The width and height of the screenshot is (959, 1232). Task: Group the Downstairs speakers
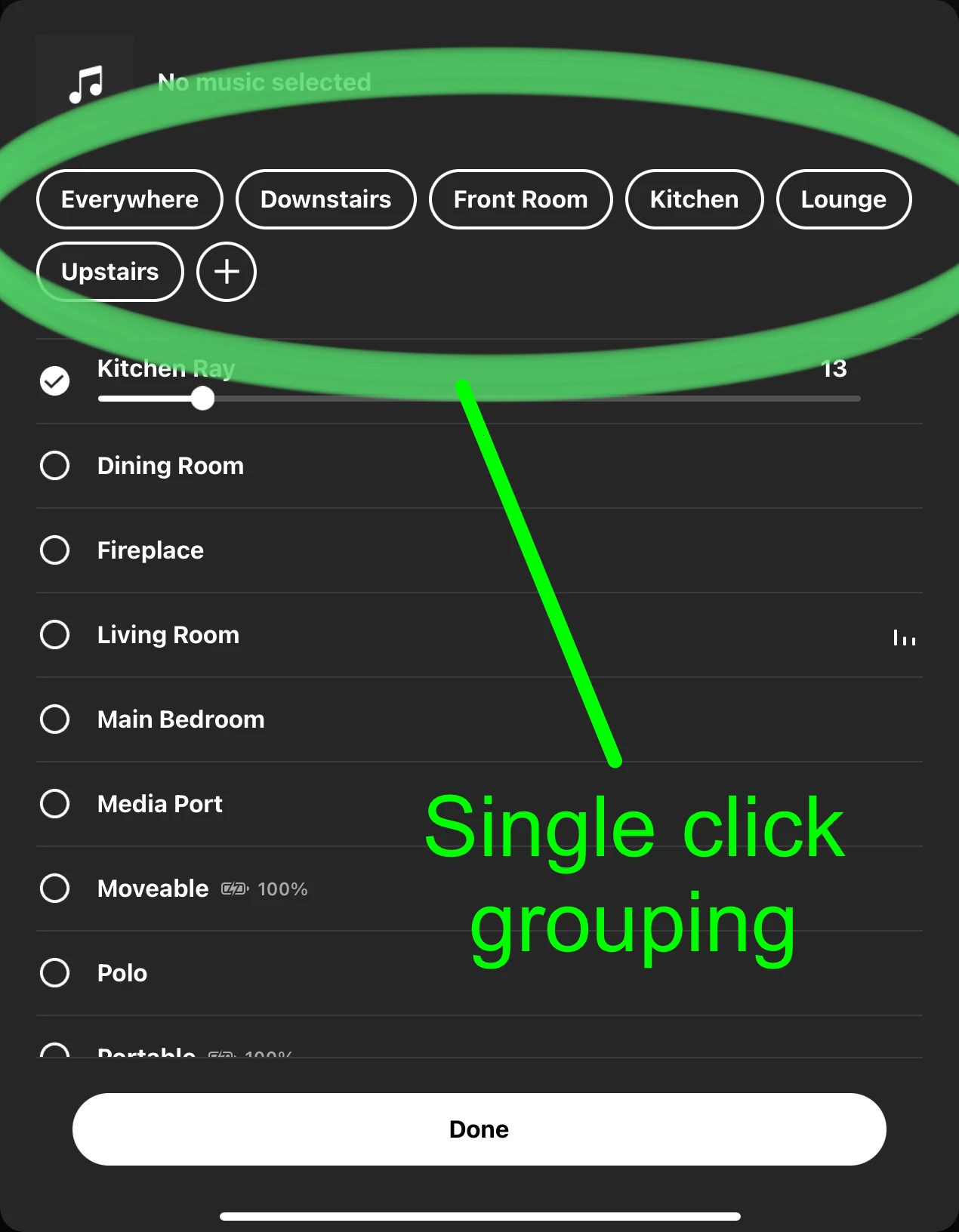[x=325, y=199]
